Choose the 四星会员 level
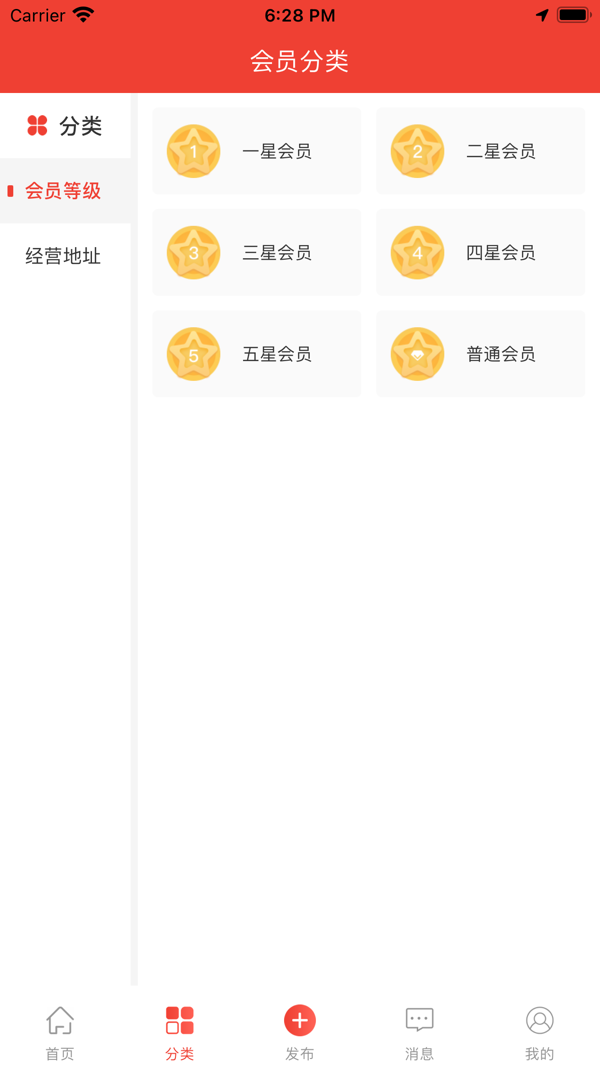 pos(480,253)
